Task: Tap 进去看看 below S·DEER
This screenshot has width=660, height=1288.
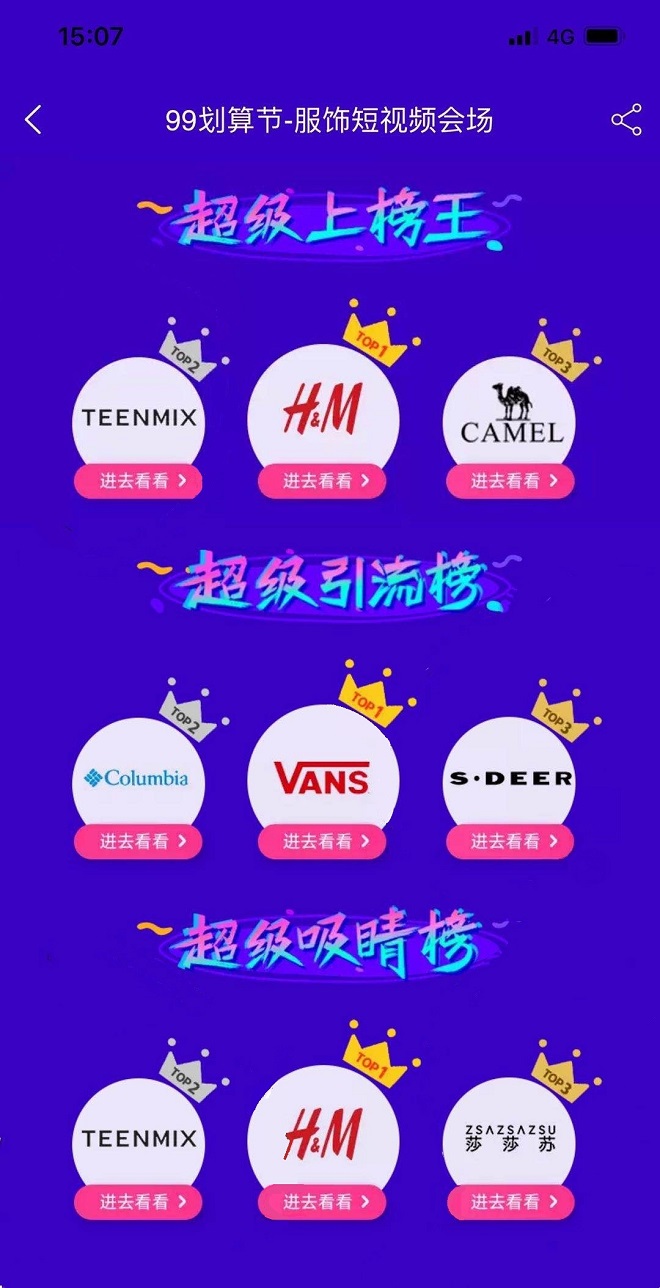Action: [x=510, y=842]
